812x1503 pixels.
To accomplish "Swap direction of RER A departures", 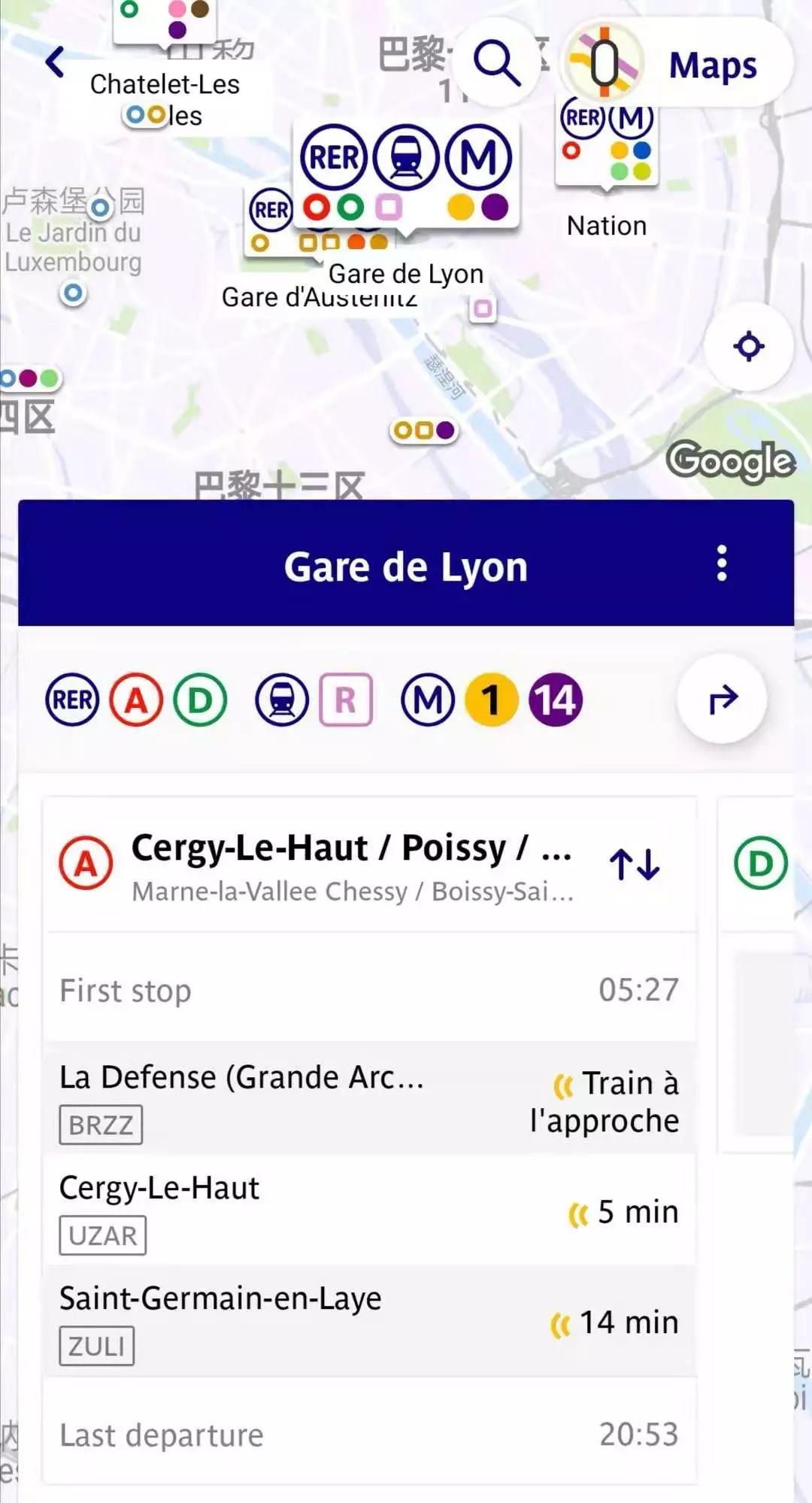I will tap(635, 864).
